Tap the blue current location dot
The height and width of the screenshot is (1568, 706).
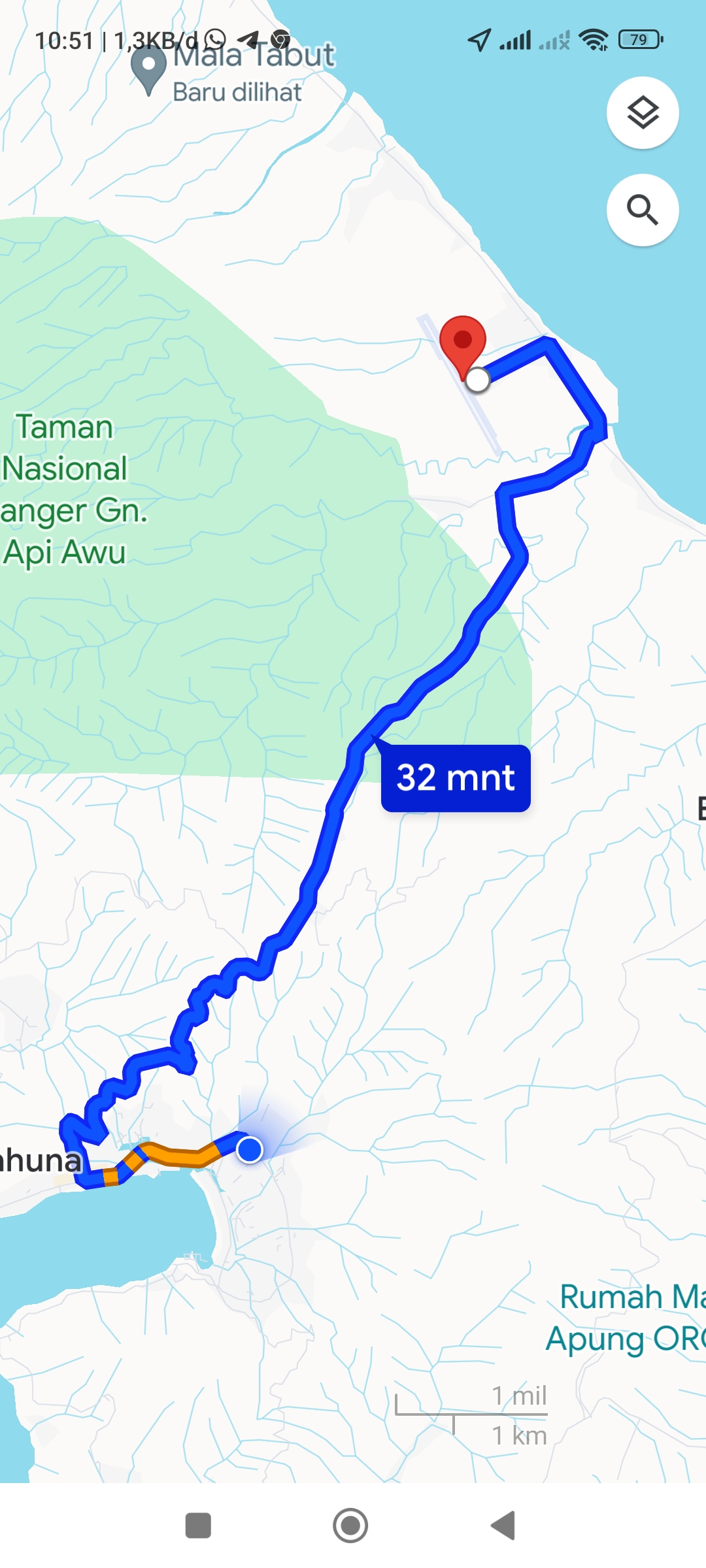[x=250, y=1149]
